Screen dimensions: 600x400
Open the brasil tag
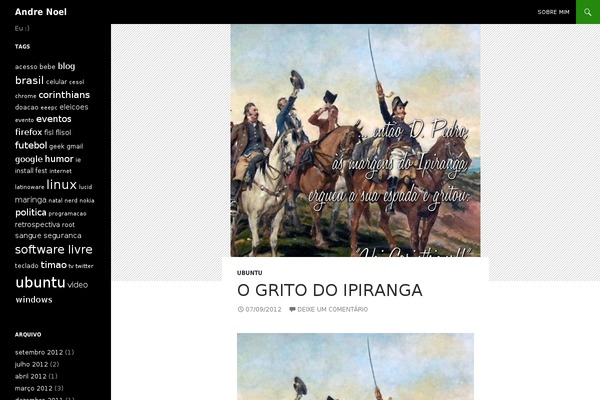point(29,80)
